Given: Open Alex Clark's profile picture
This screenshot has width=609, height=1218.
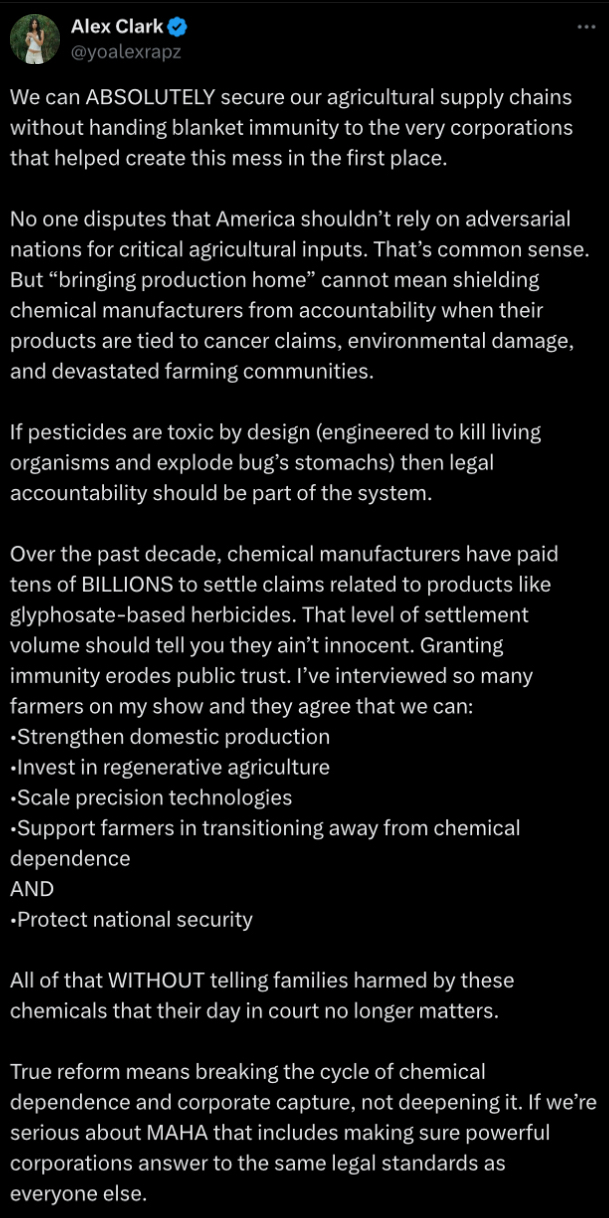Looking at the screenshot, I should [34, 40].
